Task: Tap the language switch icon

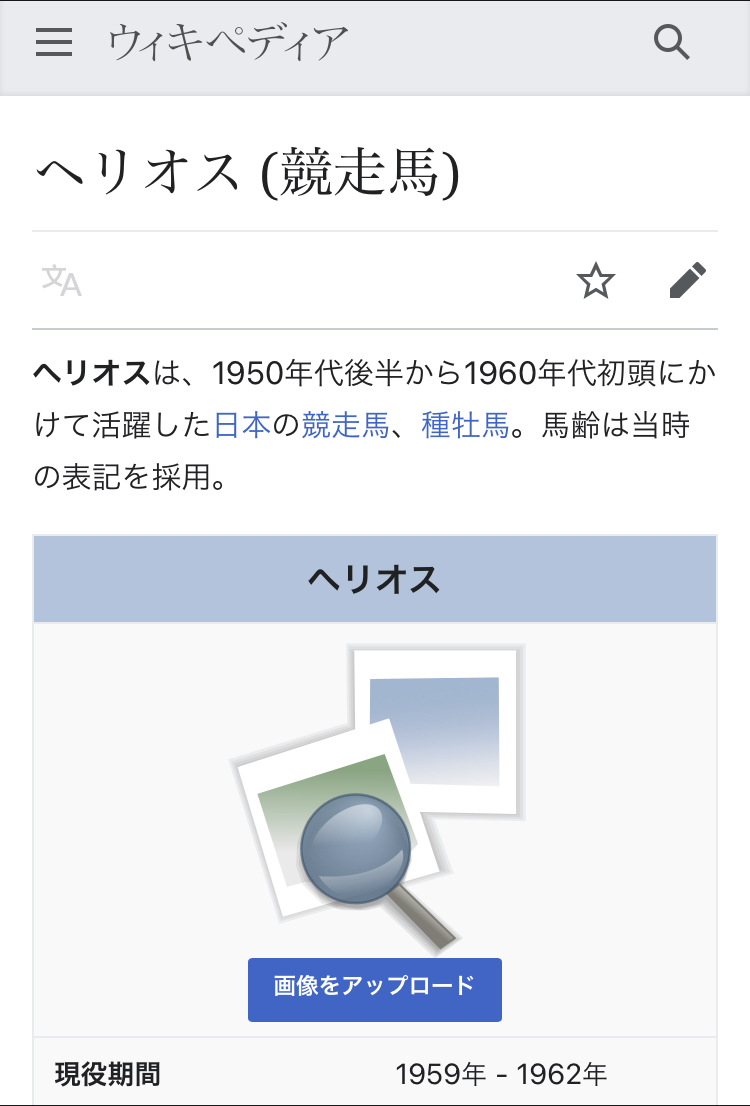Action: click(62, 281)
